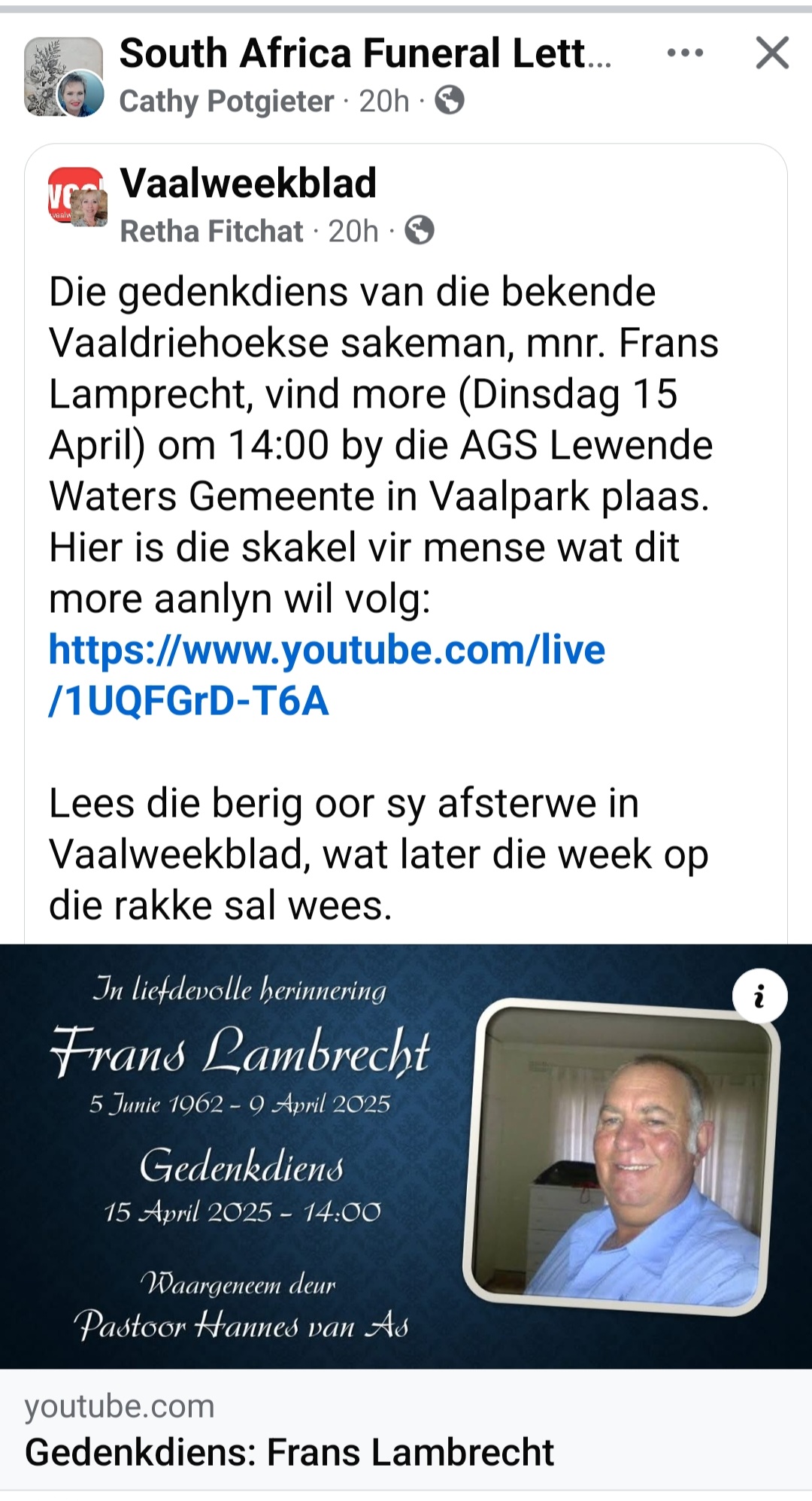Open the YouTube live link in the post

click(x=326, y=675)
